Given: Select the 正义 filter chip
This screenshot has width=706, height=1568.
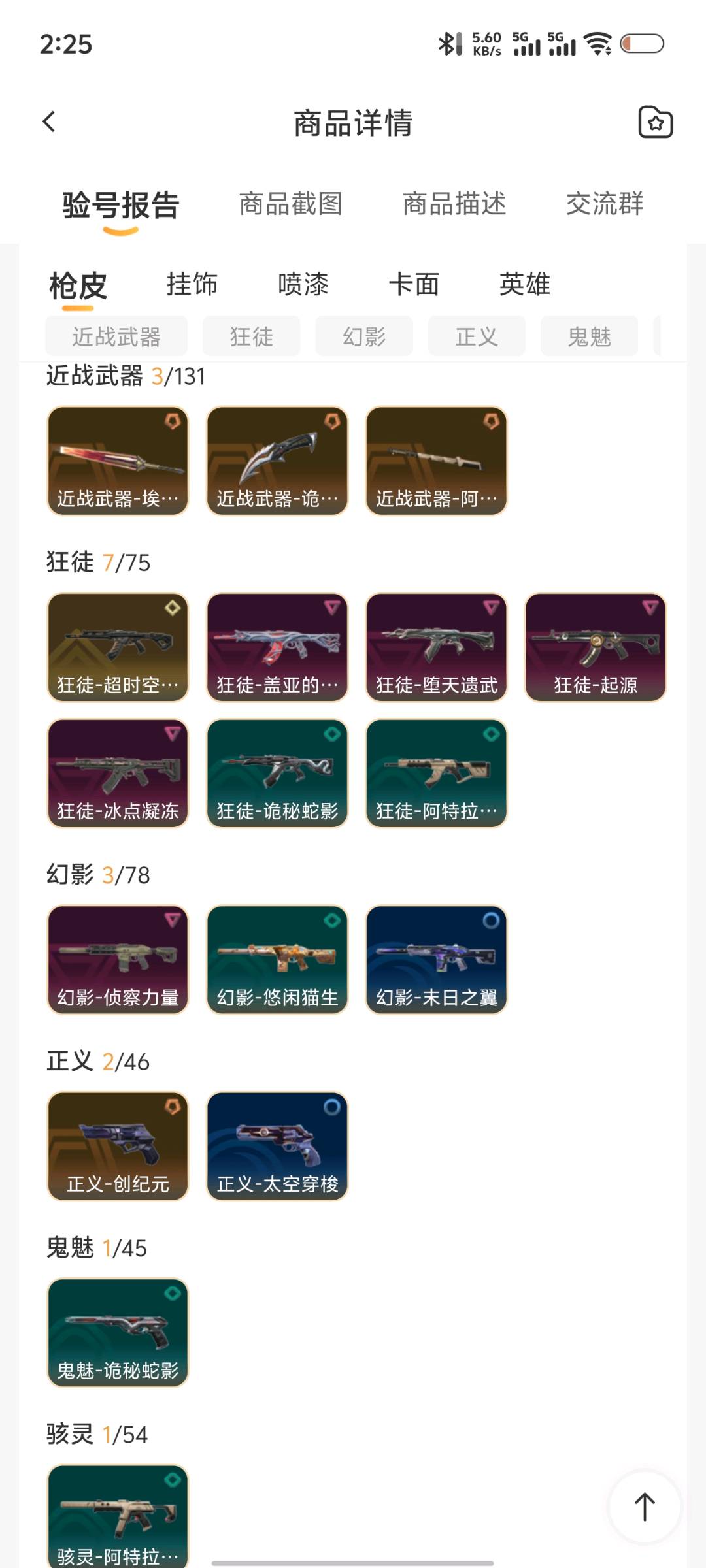Looking at the screenshot, I should (477, 336).
